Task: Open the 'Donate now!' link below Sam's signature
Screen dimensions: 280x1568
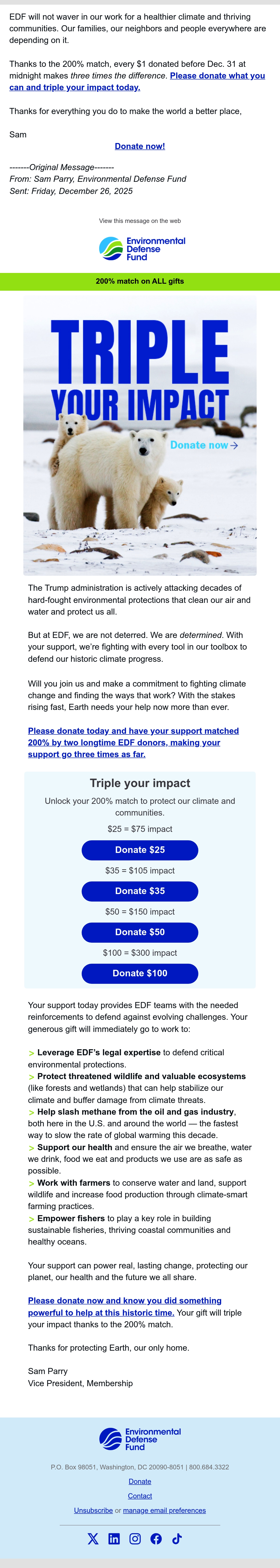Action: (x=140, y=146)
